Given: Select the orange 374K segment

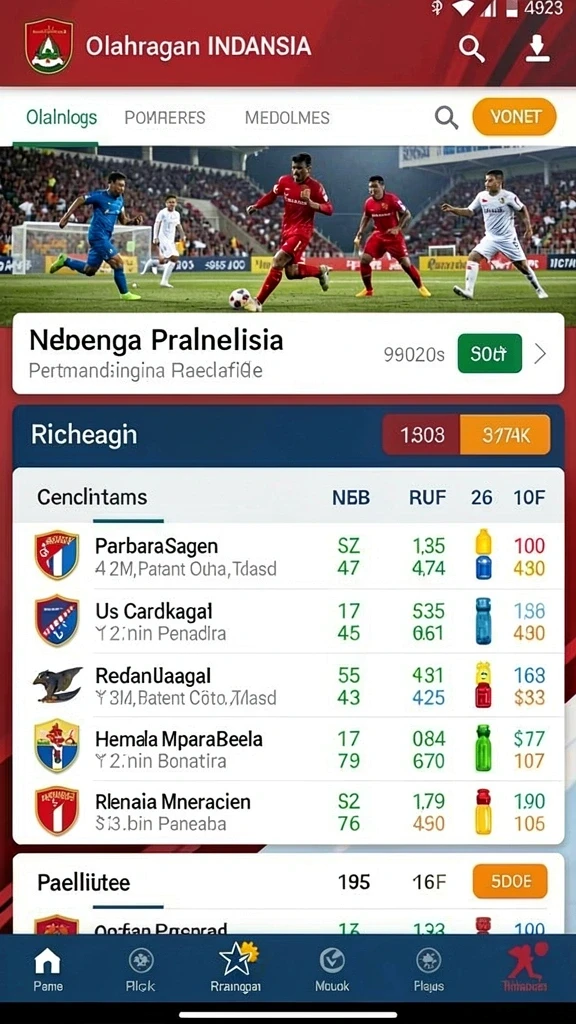Looking at the screenshot, I should (x=505, y=435).
